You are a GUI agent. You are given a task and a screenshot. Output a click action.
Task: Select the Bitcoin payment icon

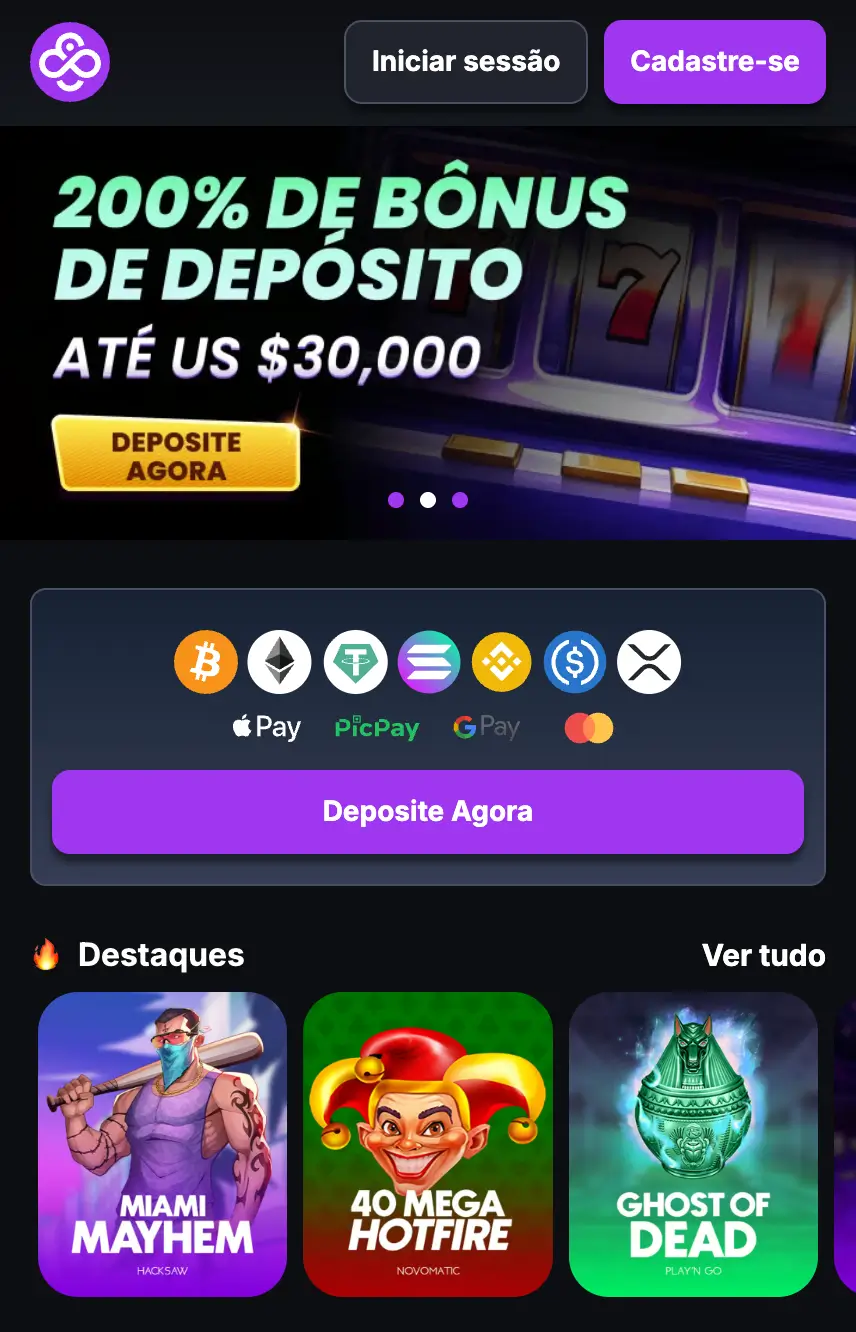point(206,662)
